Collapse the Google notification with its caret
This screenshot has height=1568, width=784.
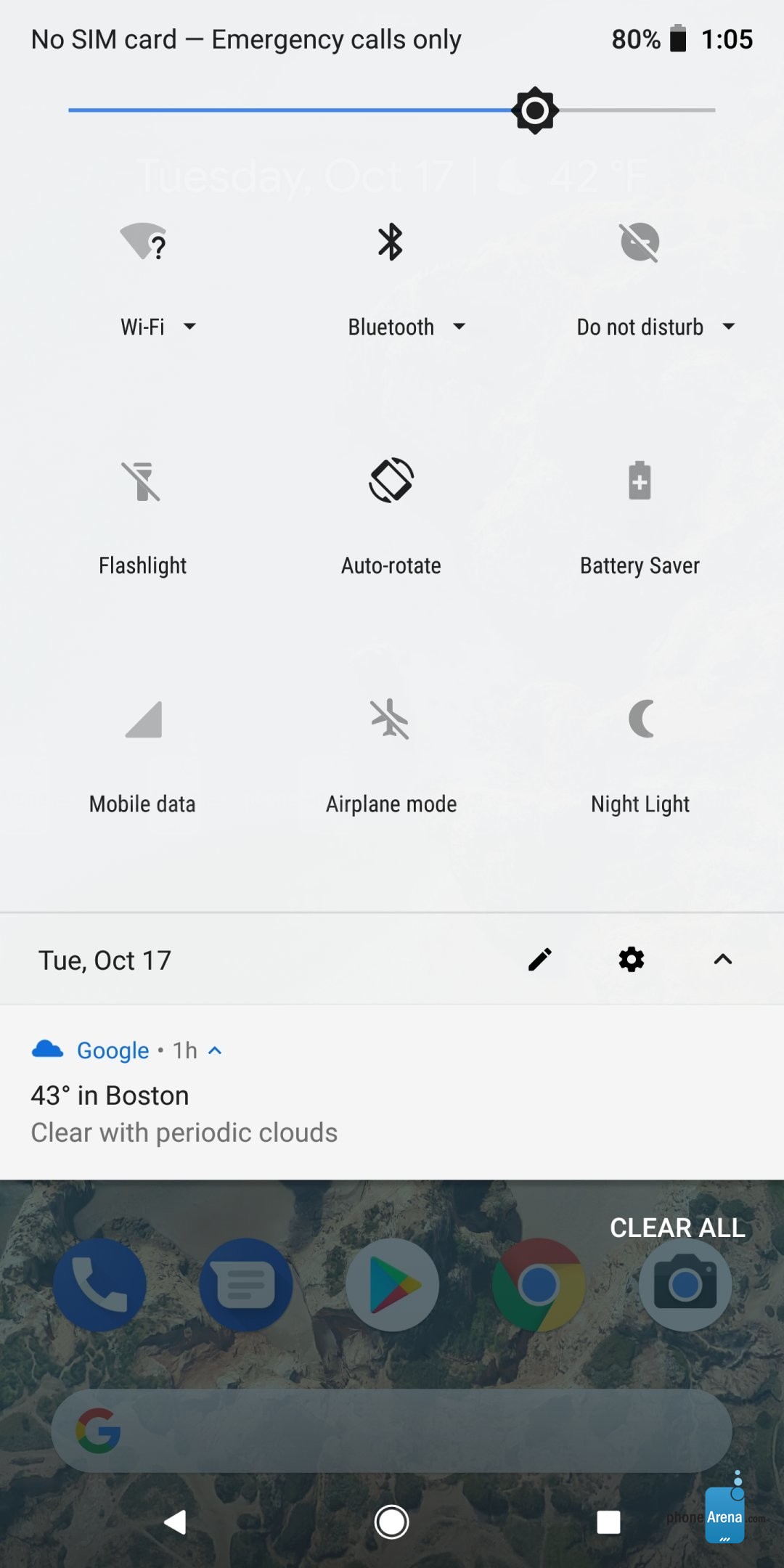215,1050
